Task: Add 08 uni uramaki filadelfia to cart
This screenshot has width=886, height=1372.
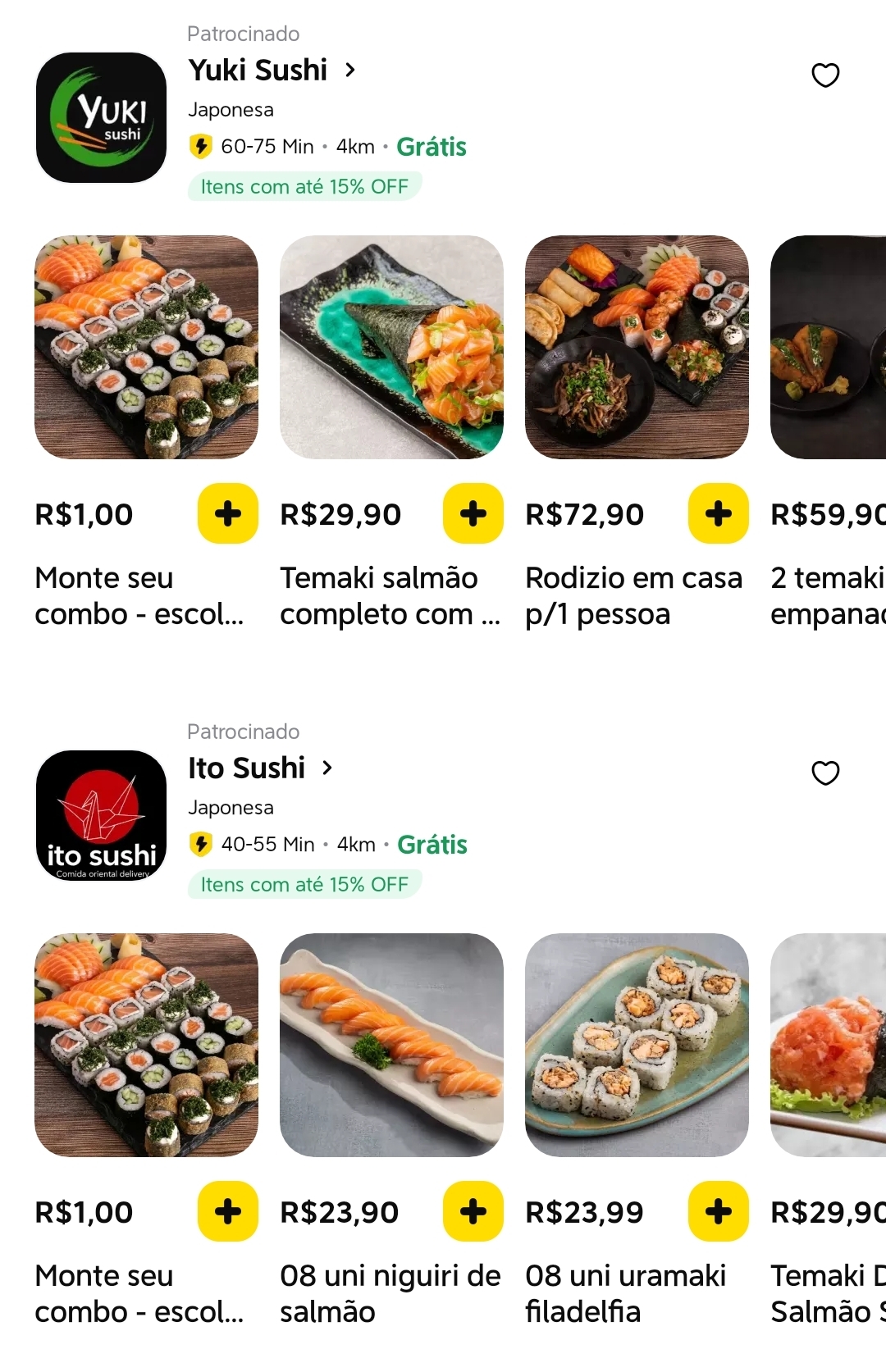Action: 718,1212
